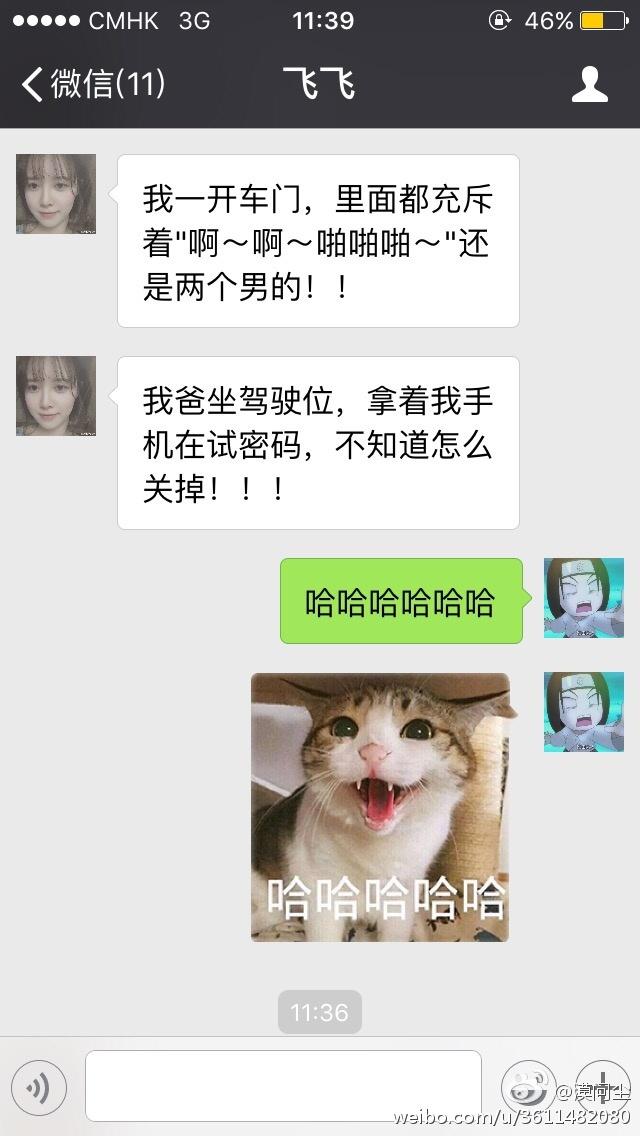
Task: Open the plus attachments menu
Action: 603,1087
